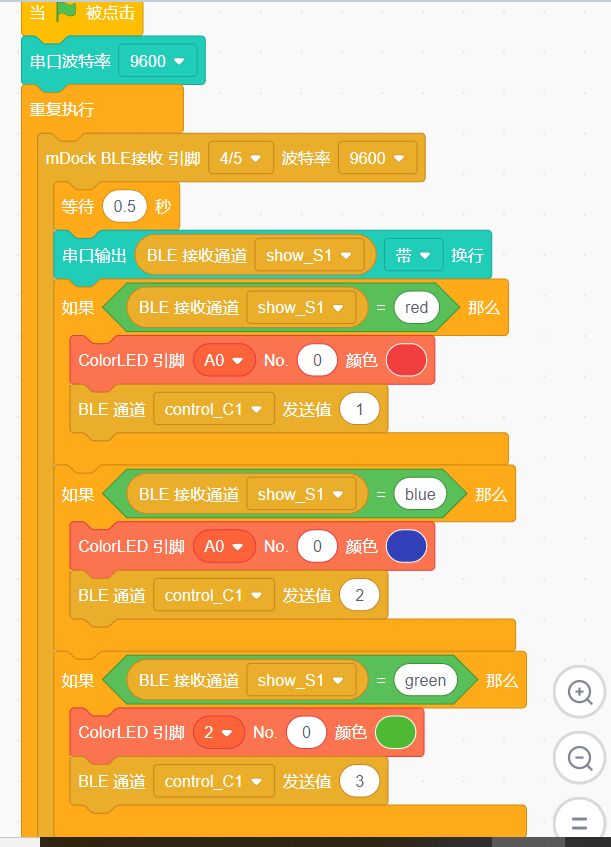Pick the blue ColorLED color swatch

406,546
